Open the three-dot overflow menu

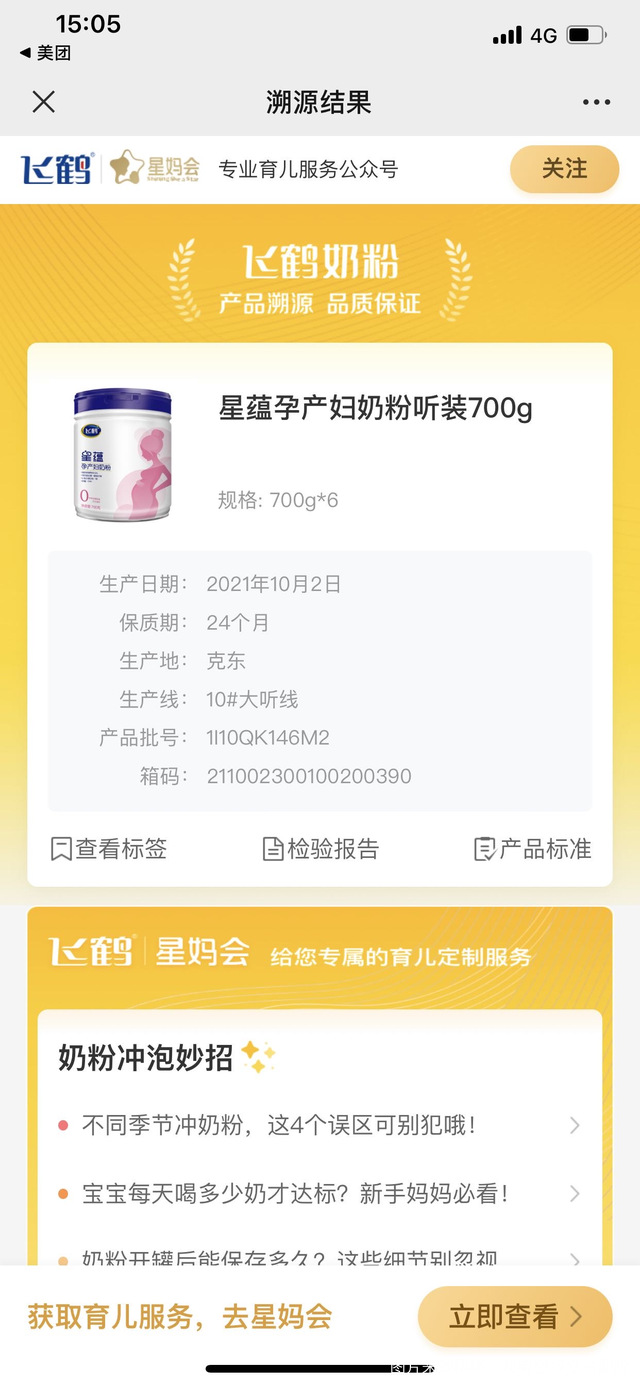596,102
